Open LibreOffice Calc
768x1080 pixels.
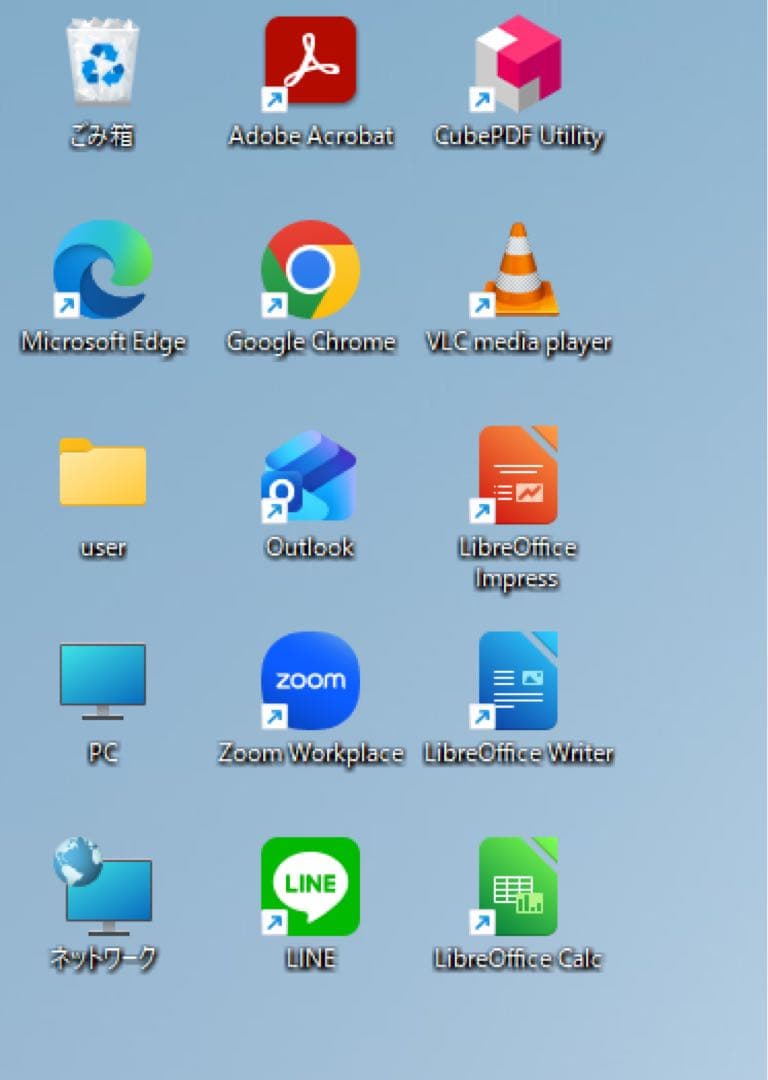point(517,887)
